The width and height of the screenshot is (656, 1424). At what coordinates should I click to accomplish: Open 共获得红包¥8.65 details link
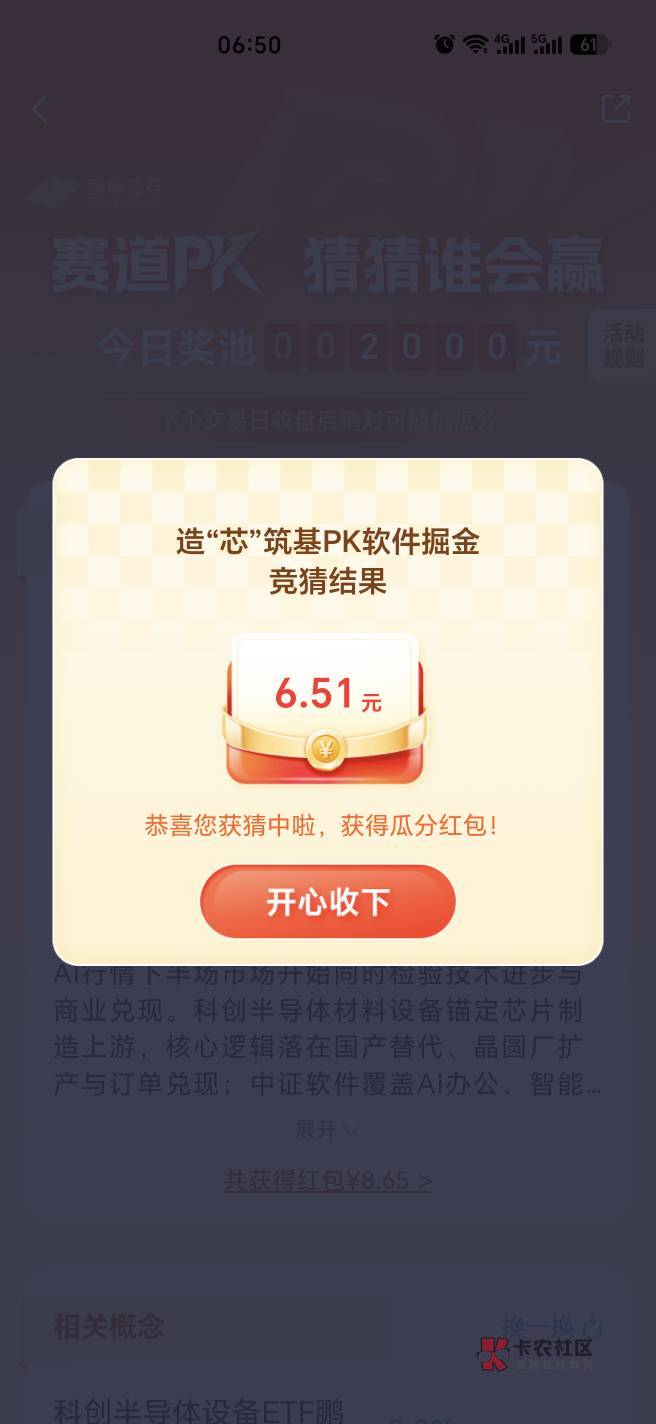[x=328, y=1180]
